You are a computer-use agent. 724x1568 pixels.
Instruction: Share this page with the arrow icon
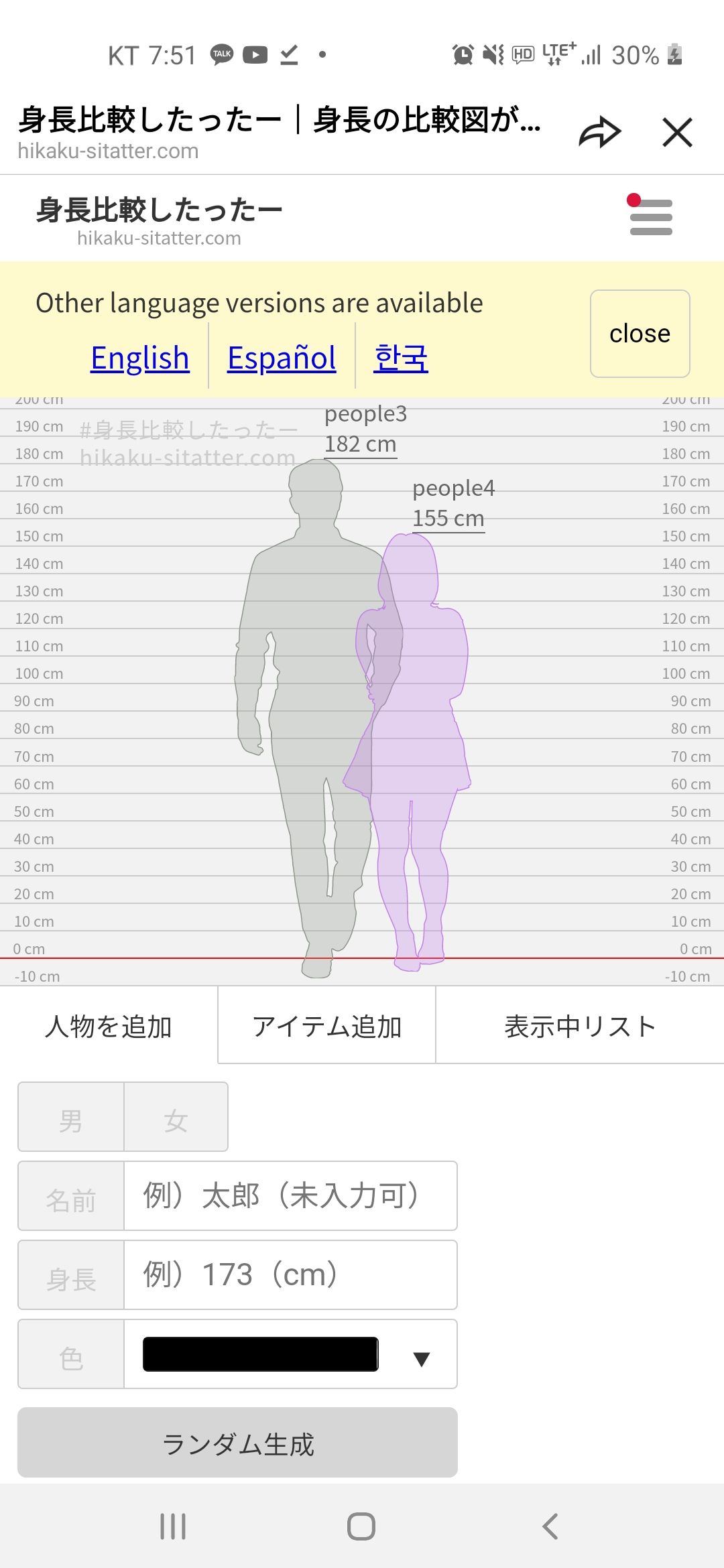599,132
